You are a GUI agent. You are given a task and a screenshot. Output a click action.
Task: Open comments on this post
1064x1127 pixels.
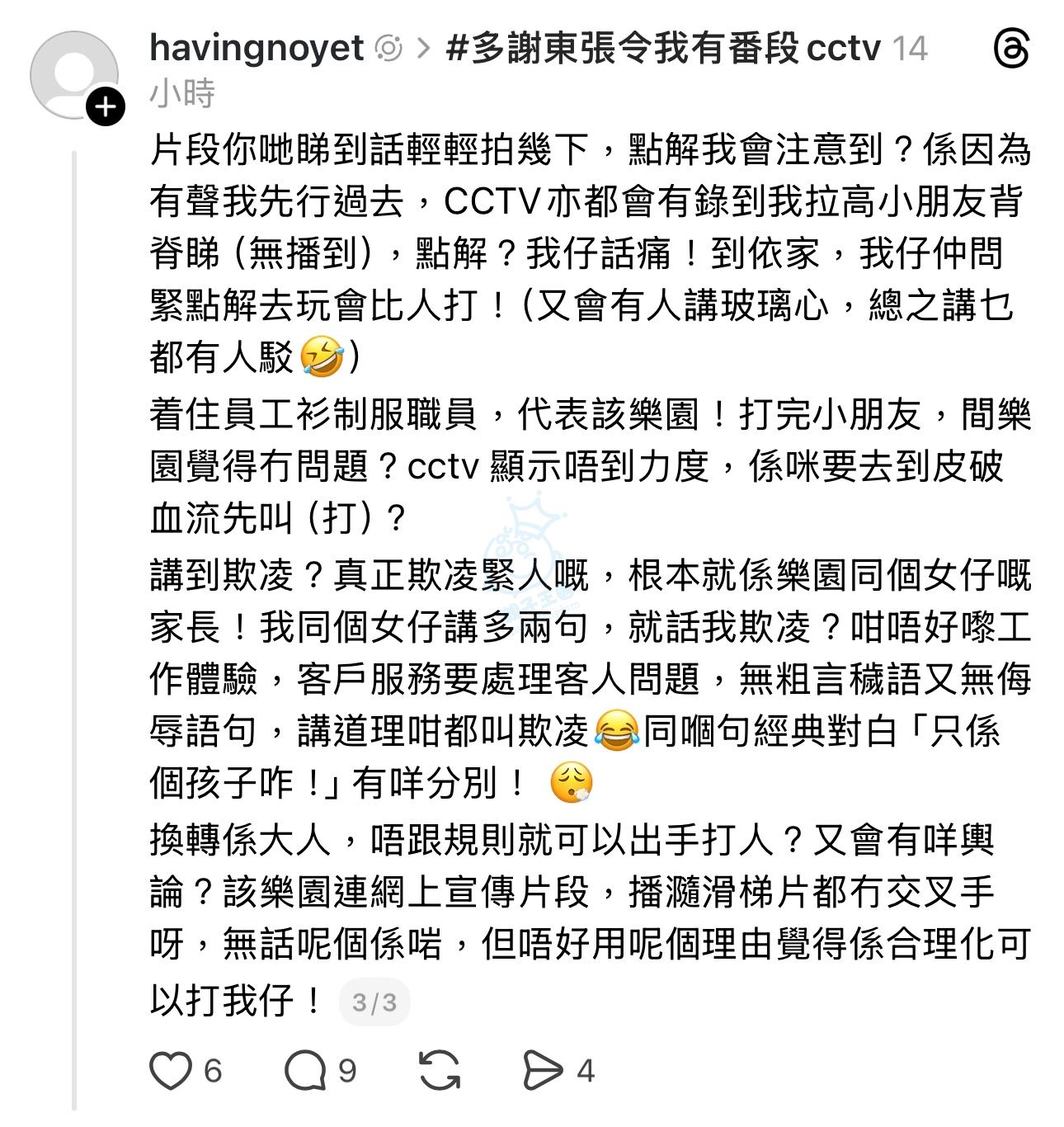pos(305,1071)
